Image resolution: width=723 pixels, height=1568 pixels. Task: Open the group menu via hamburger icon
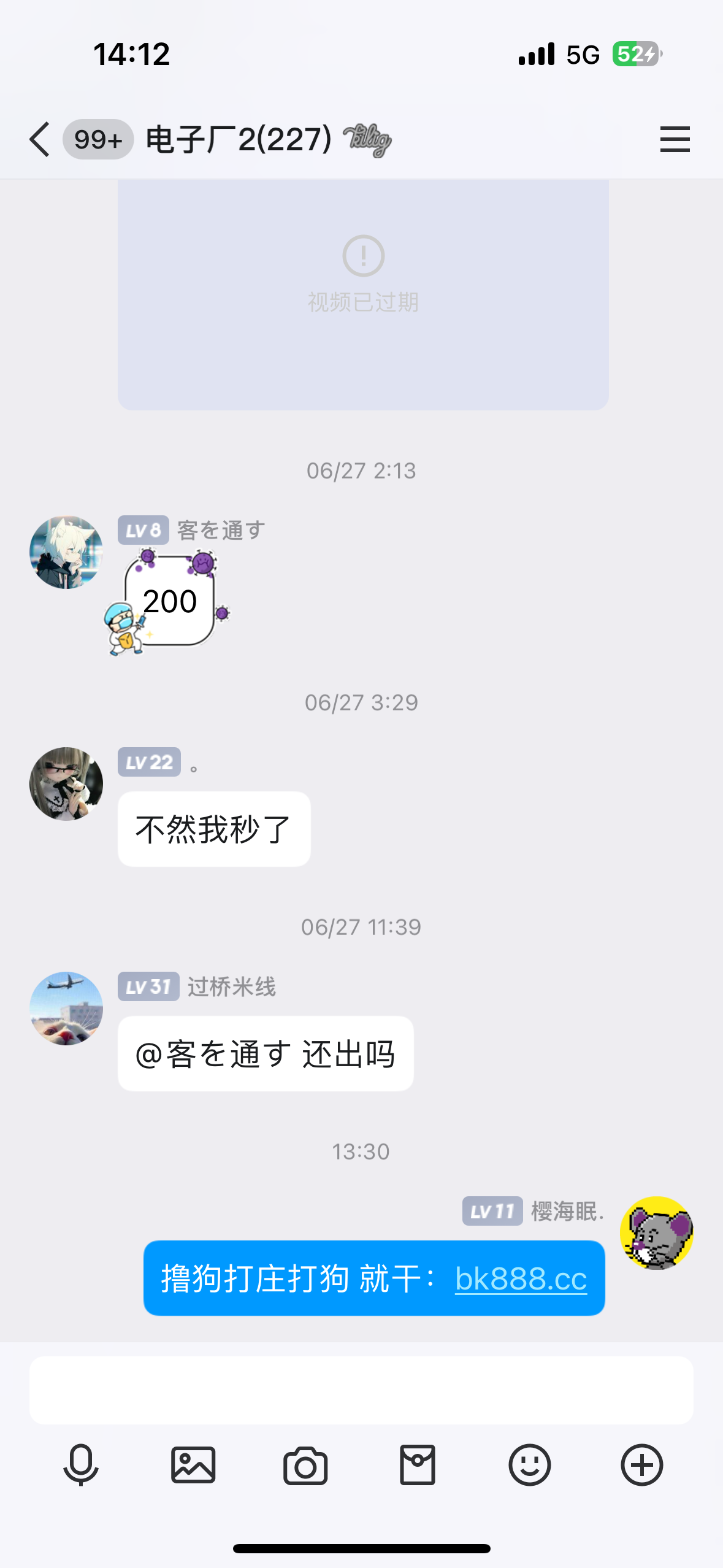(675, 139)
